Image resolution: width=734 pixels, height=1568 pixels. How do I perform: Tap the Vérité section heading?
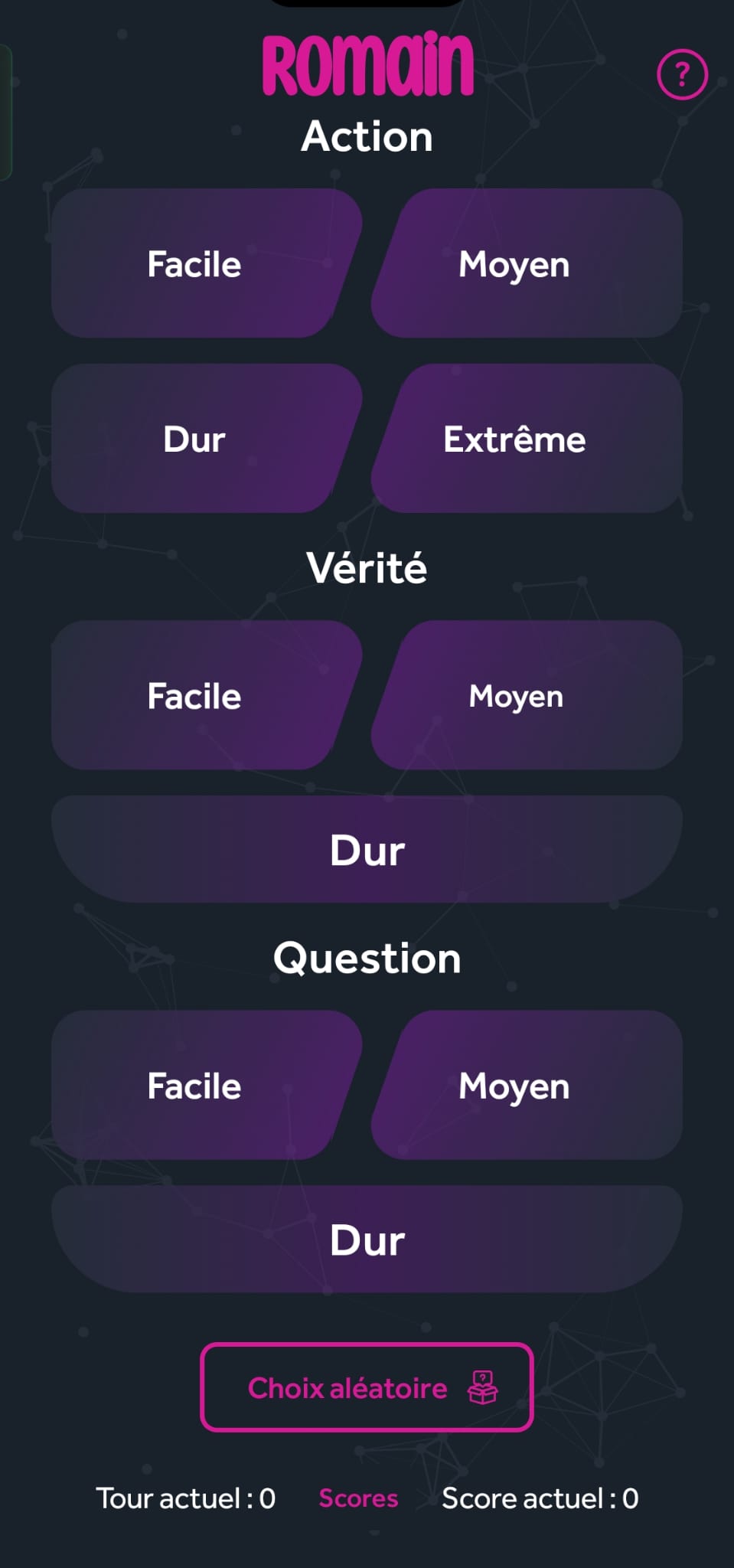[367, 567]
